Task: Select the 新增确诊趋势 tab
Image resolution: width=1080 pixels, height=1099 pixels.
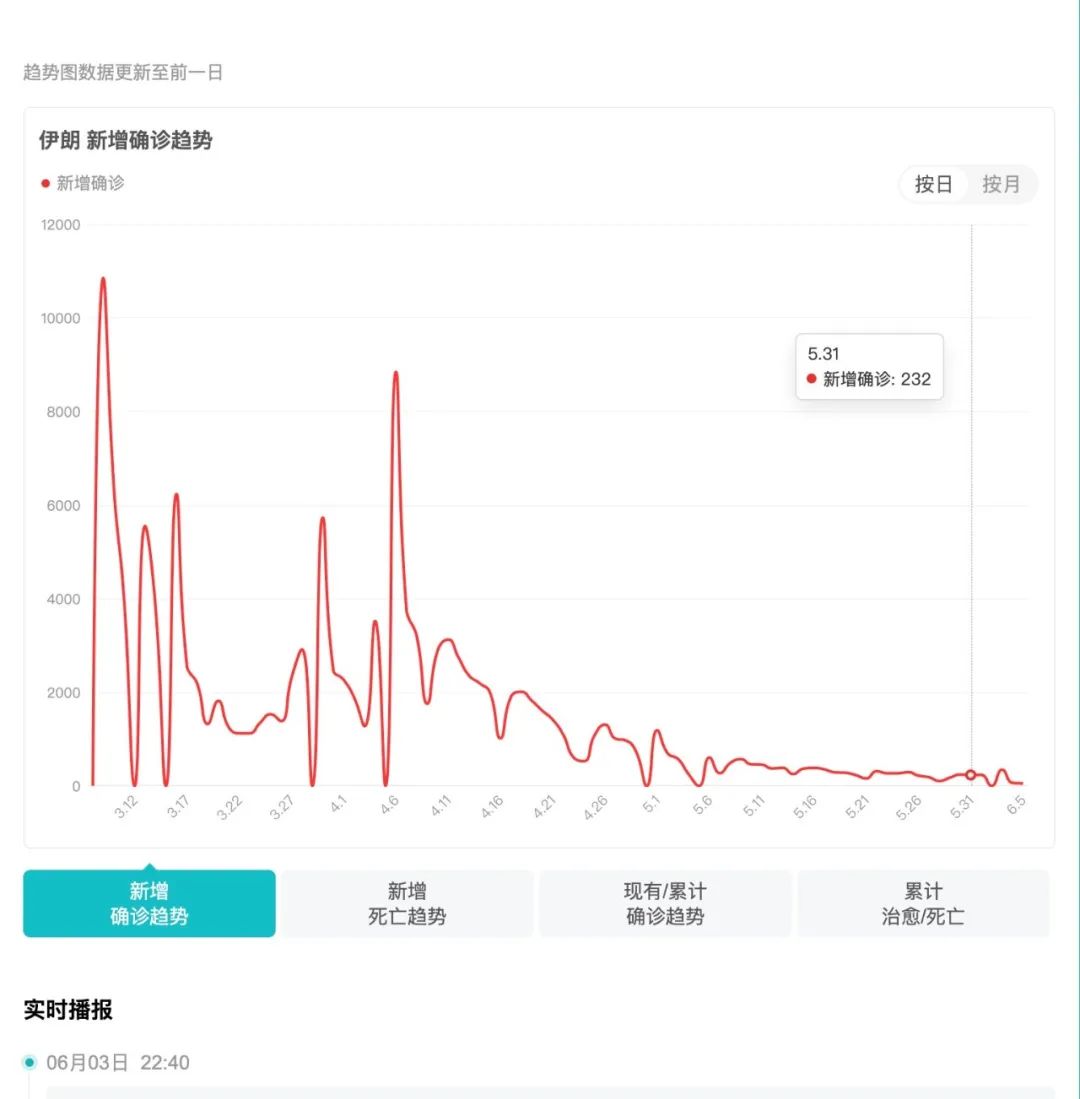Action: (x=149, y=903)
